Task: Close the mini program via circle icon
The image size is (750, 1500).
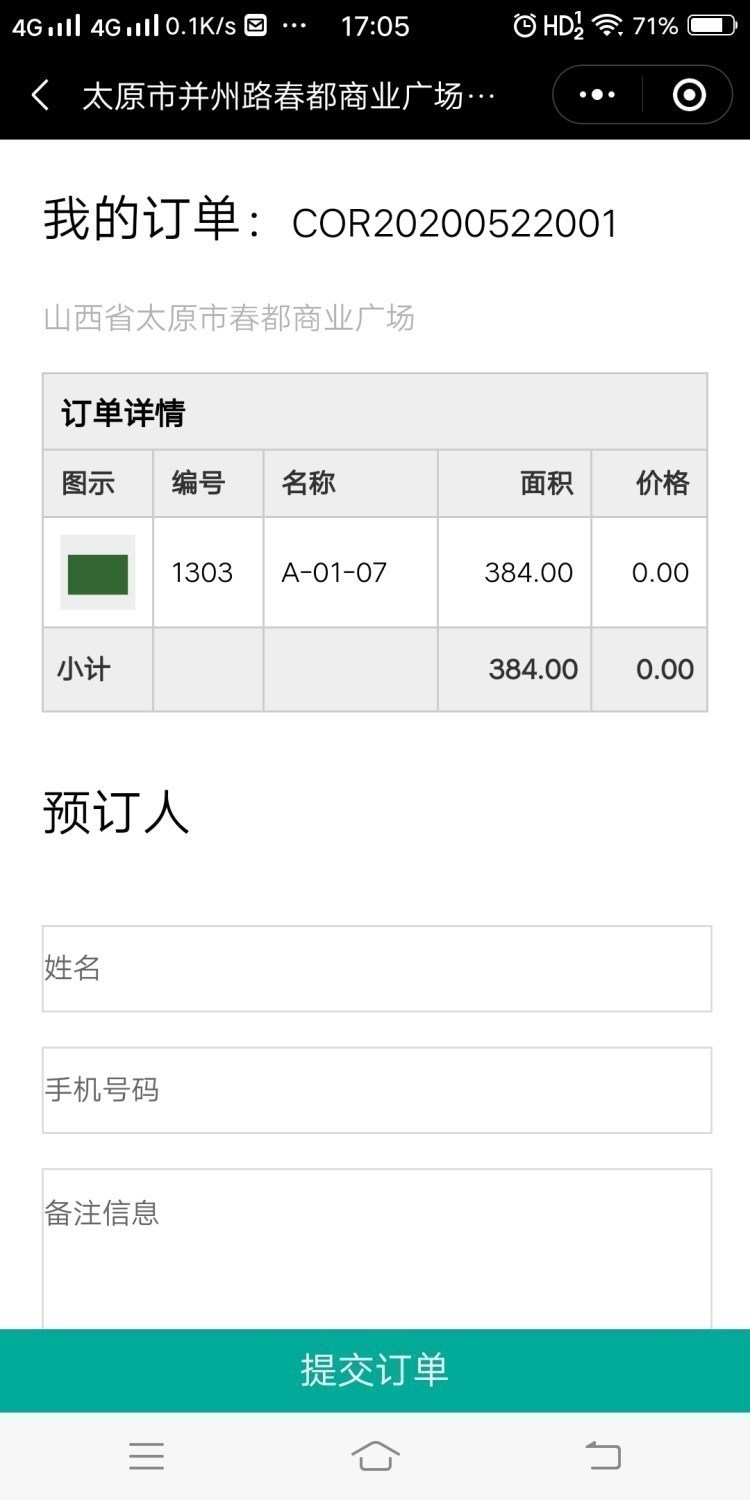Action: pyautogui.click(x=689, y=96)
